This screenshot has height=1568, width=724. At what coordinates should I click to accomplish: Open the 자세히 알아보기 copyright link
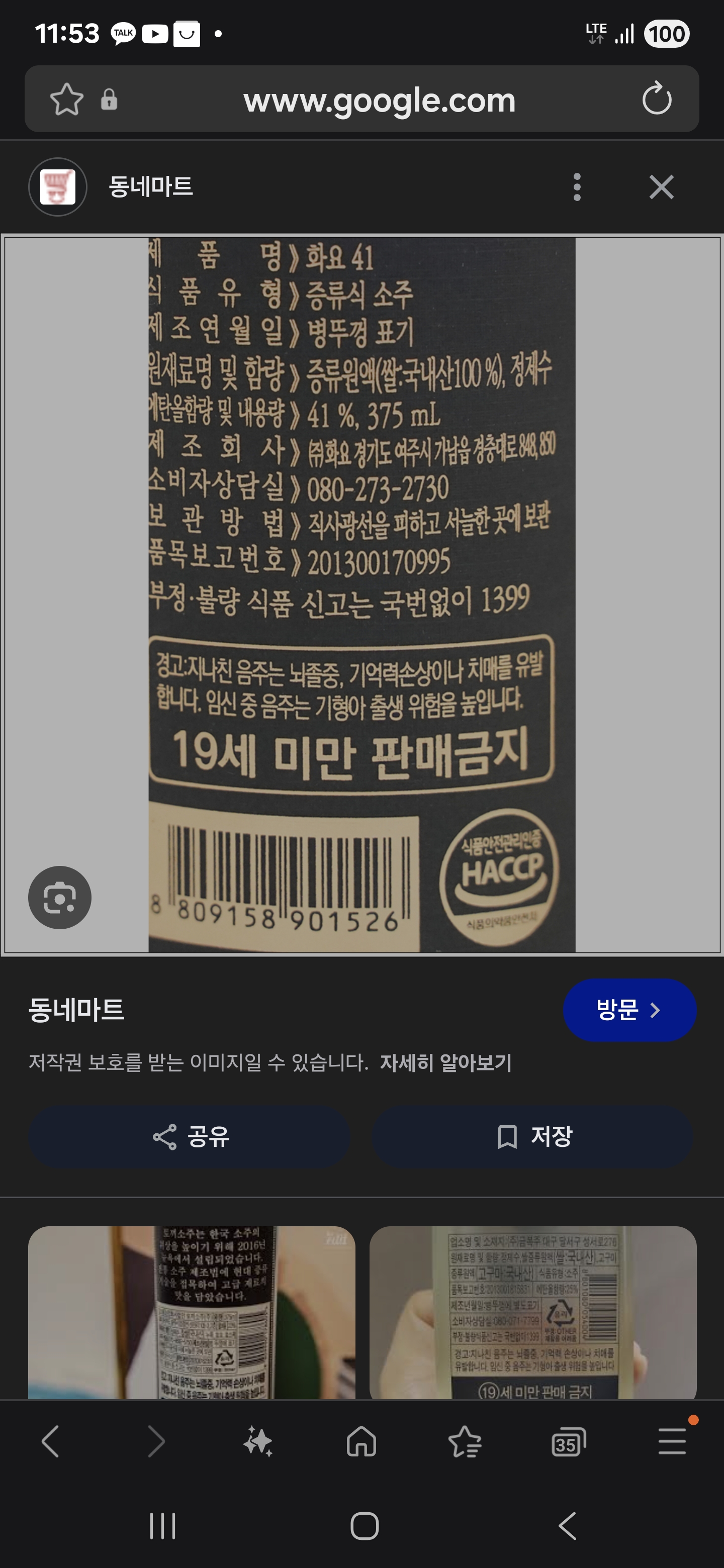coord(446,1063)
